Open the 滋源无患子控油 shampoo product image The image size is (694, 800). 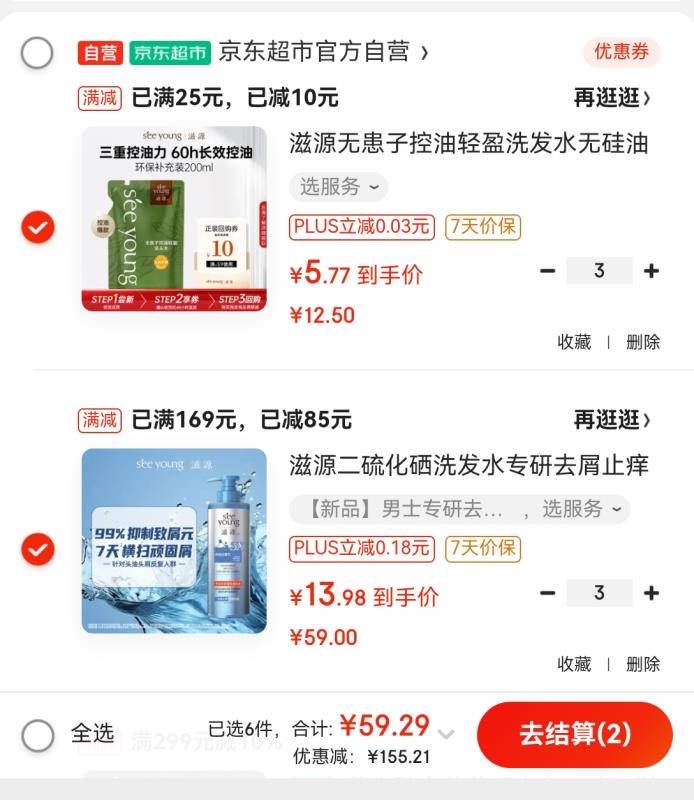174,219
